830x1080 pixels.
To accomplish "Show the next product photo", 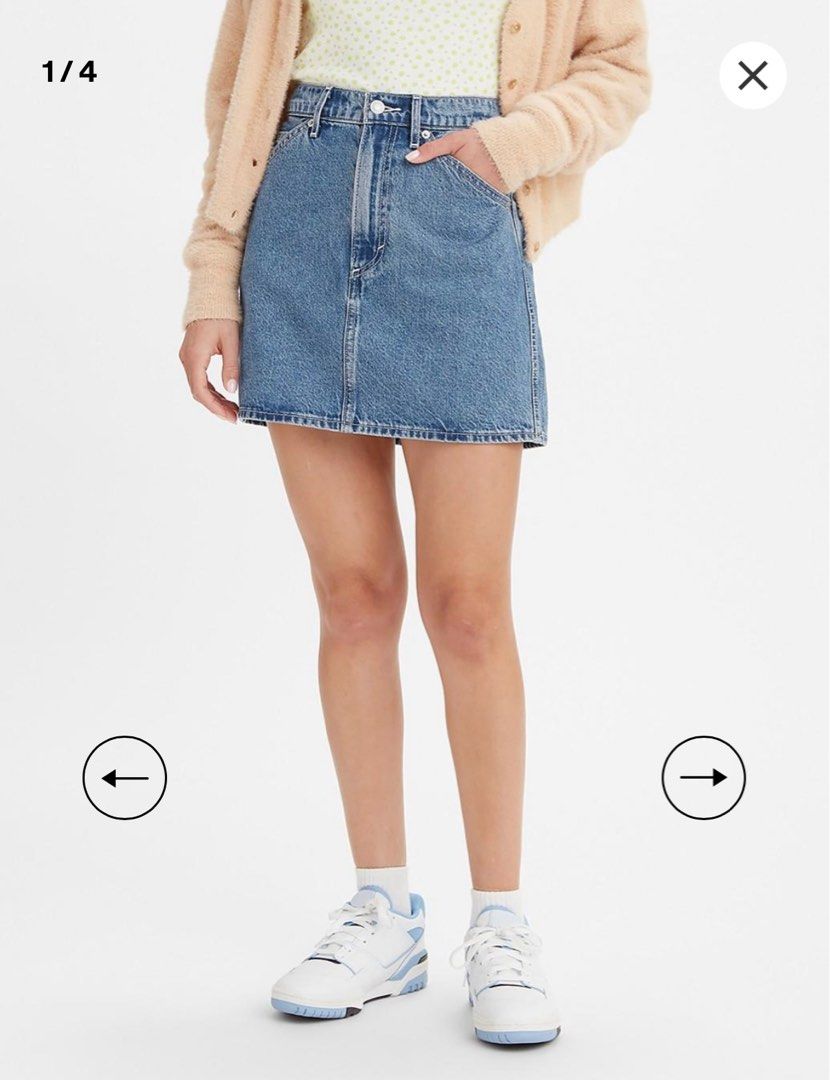I will tap(703, 777).
